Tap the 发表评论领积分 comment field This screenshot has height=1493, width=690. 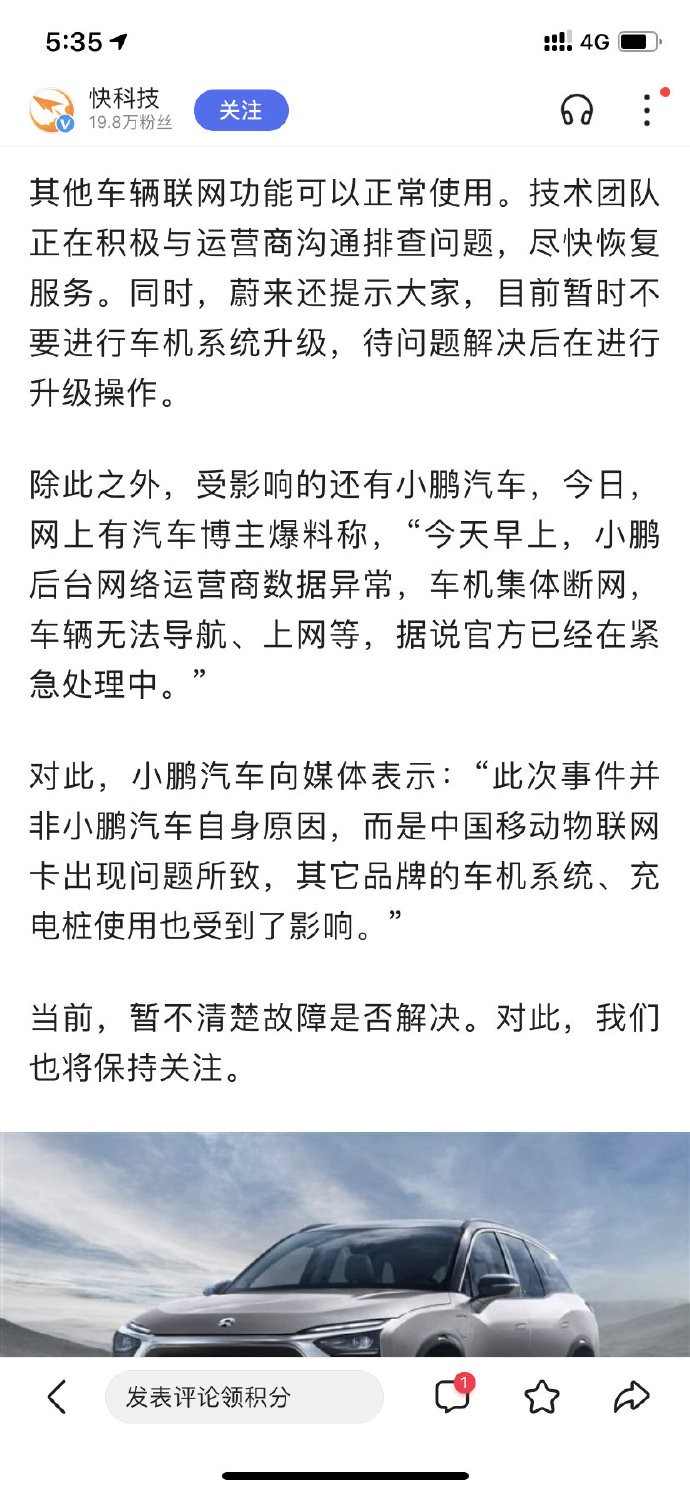pyautogui.click(x=243, y=1397)
